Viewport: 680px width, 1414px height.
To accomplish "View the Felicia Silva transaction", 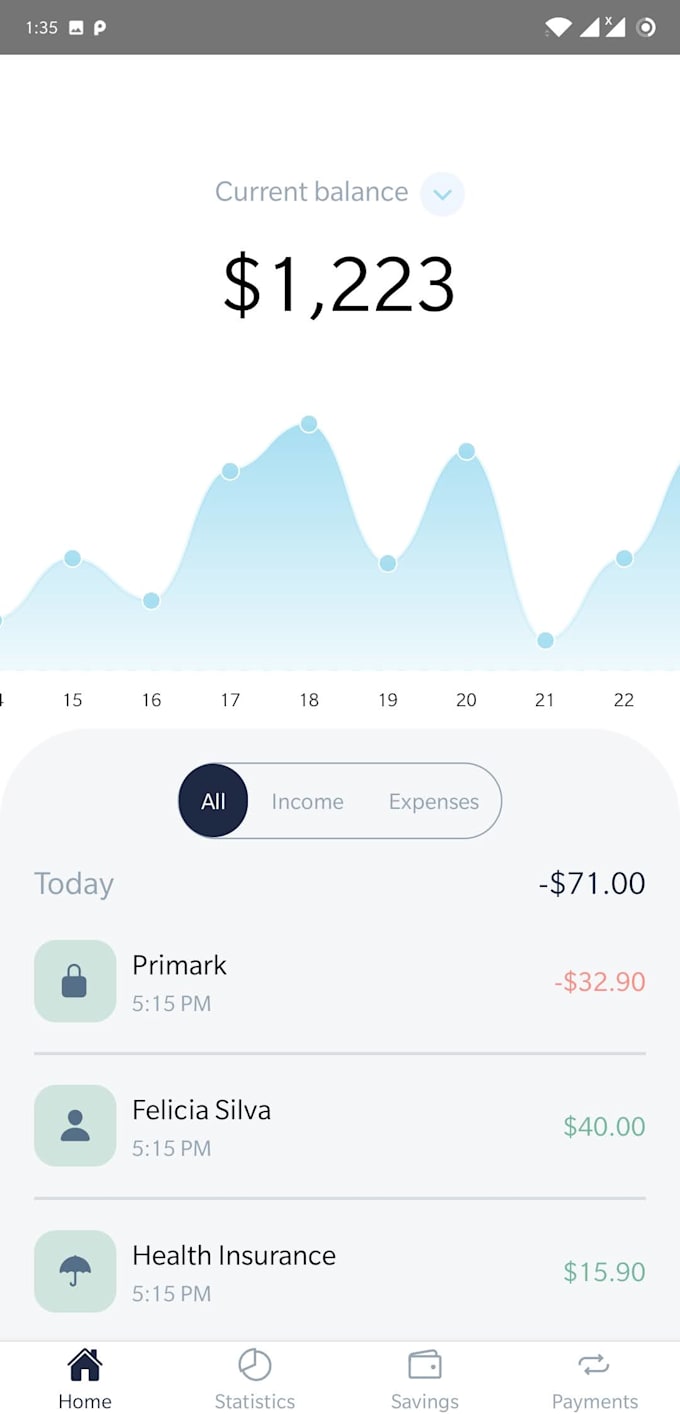I will (x=340, y=1126).
